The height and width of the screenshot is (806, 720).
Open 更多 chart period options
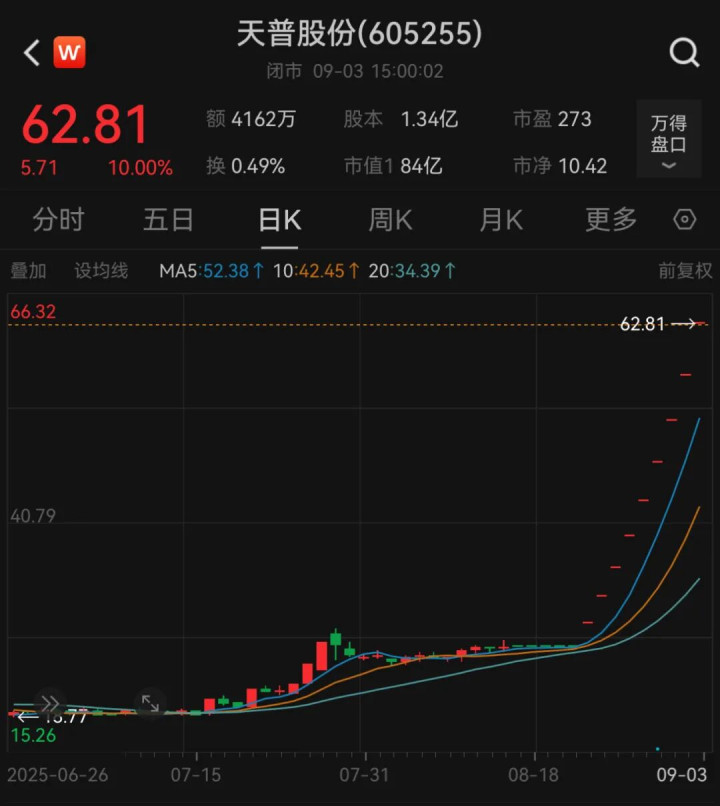[x=610, y=220]
